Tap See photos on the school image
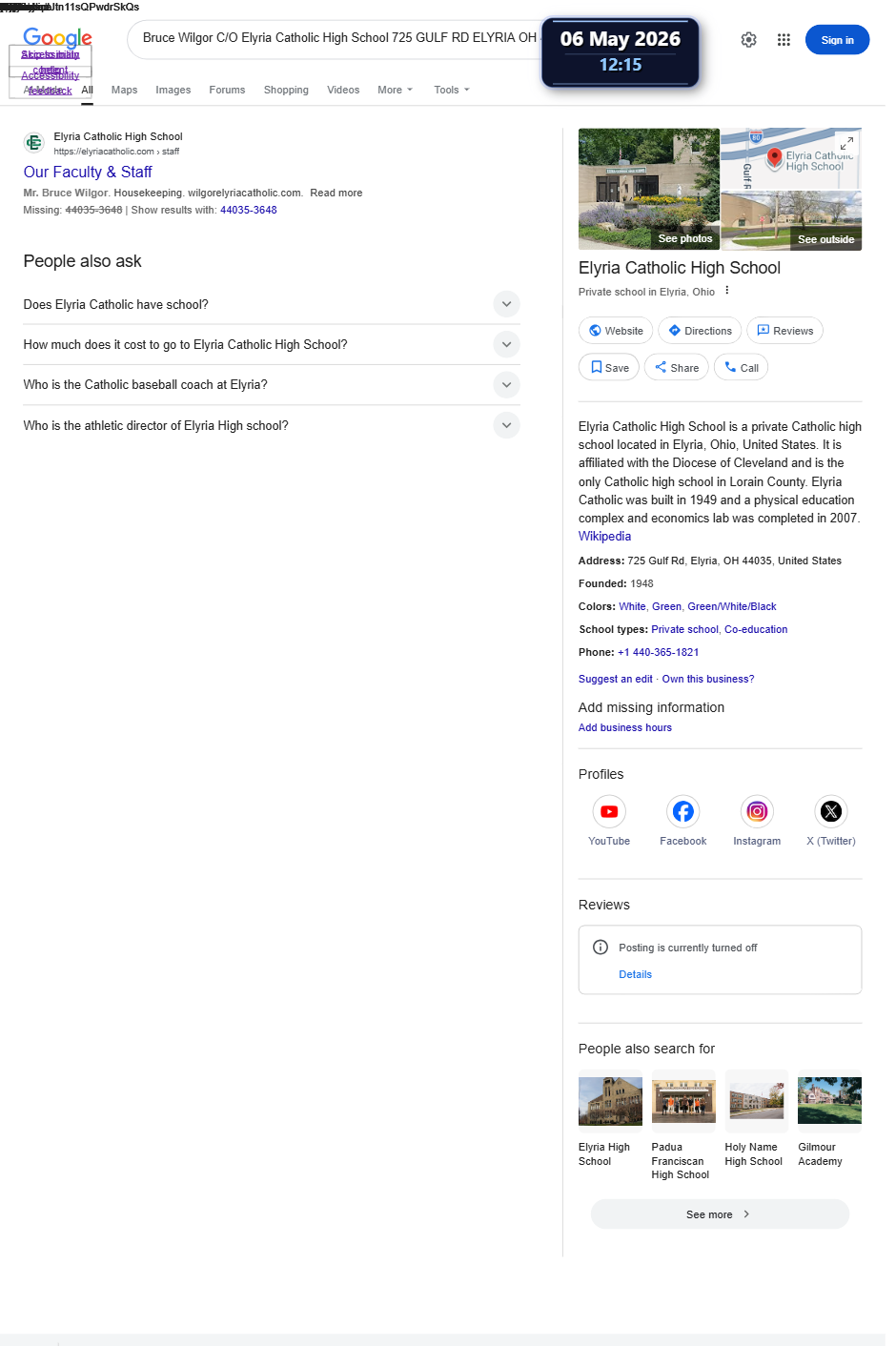 click(684, 238)
